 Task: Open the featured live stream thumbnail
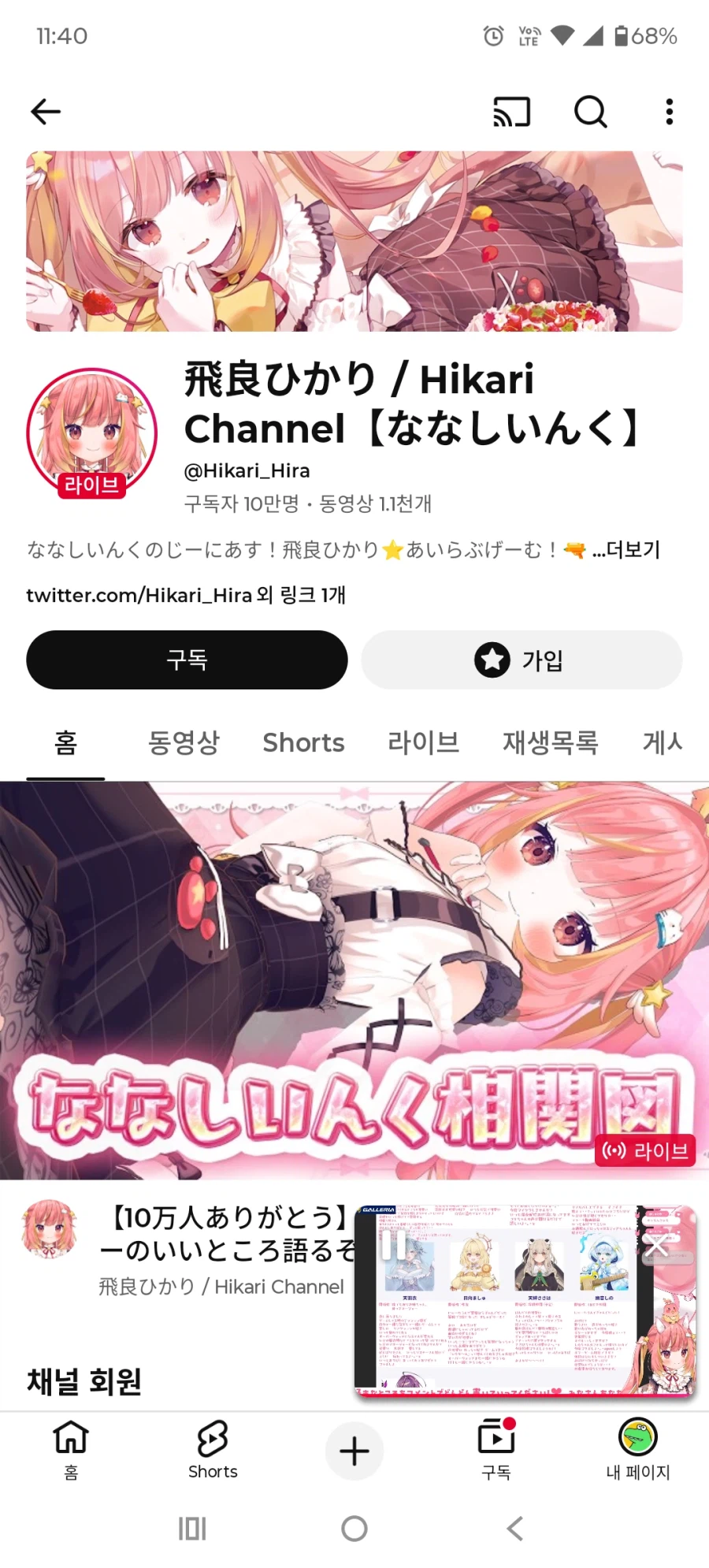click(354, 979)
